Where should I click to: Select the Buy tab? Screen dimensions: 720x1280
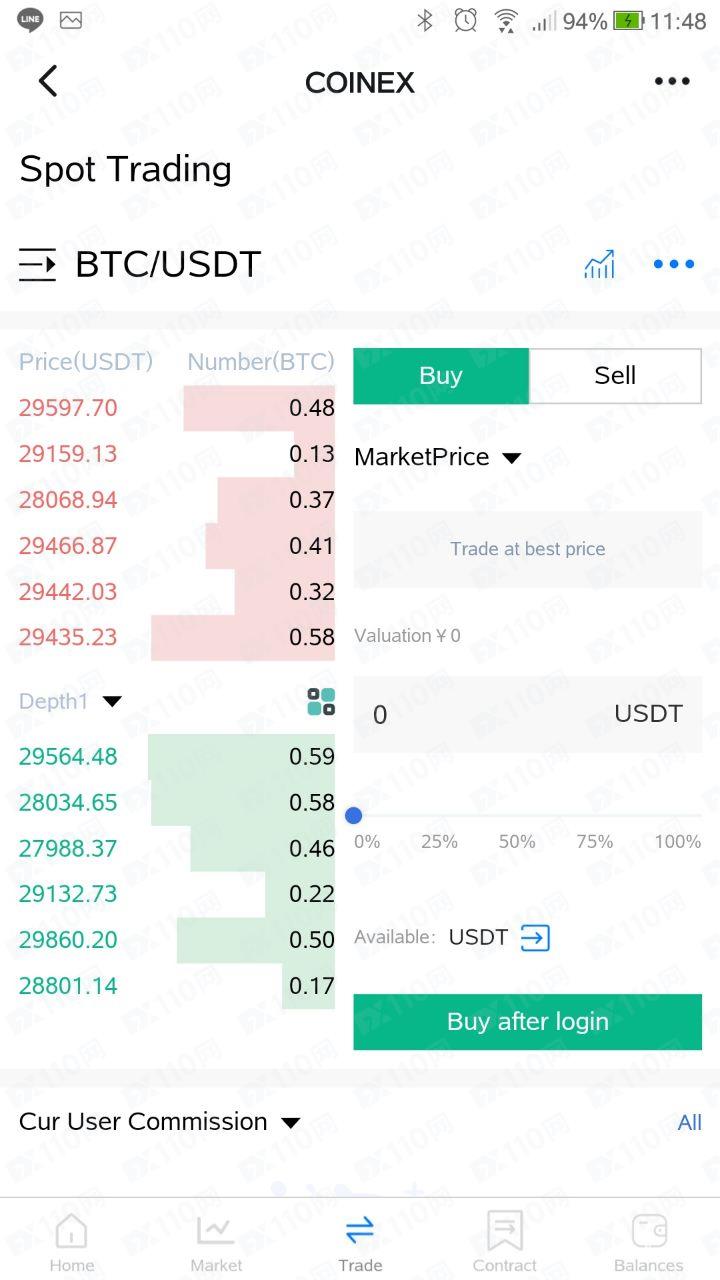tap(441, 376)
